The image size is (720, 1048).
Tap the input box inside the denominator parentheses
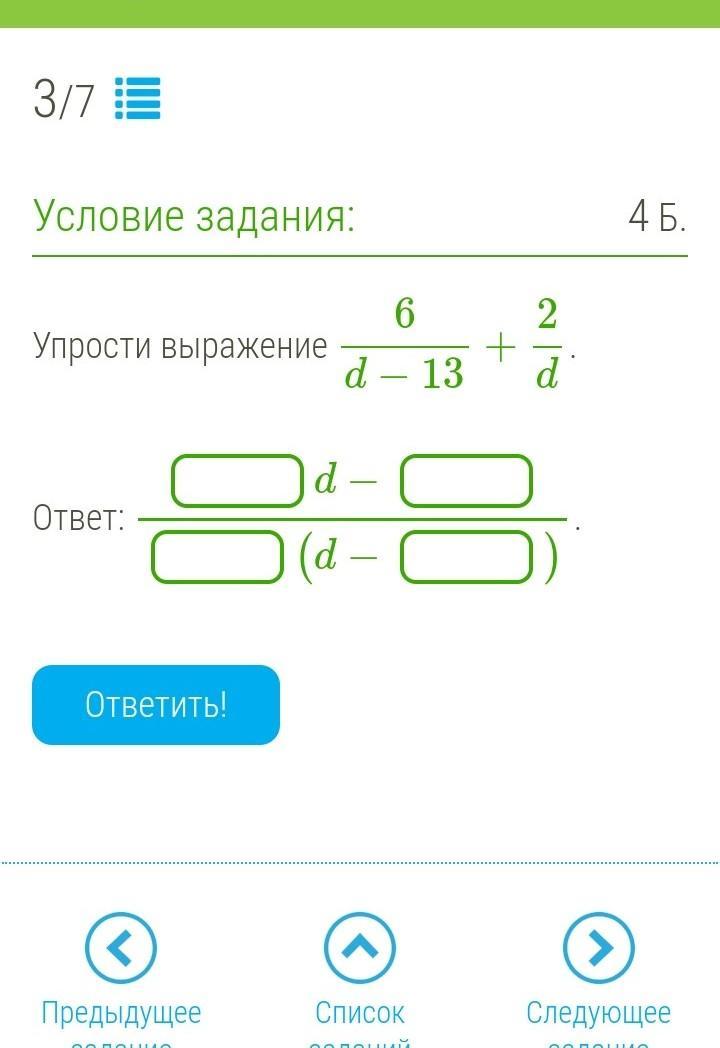tap(466, 557)
